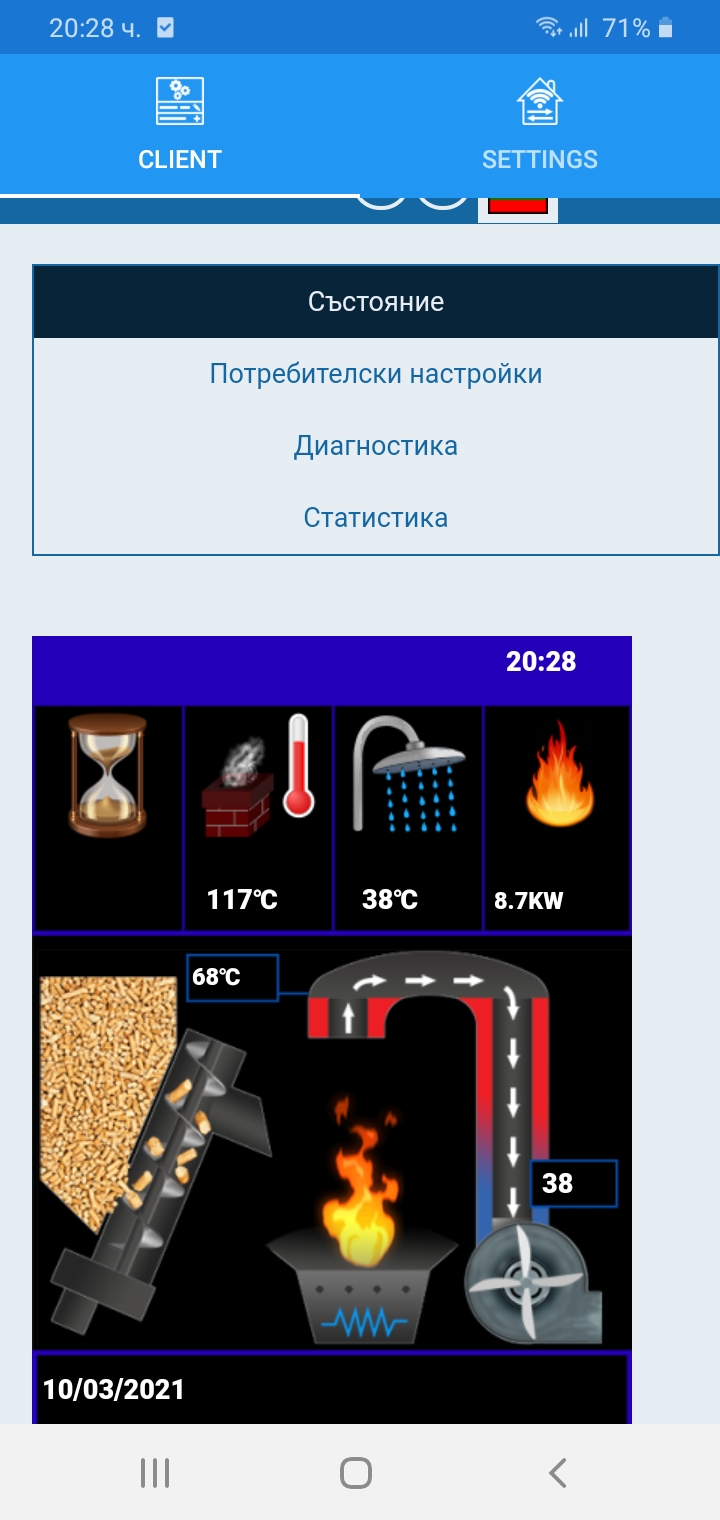The image size is (720, 1520).
Task: Go back using system back button
Action: 558,1472
